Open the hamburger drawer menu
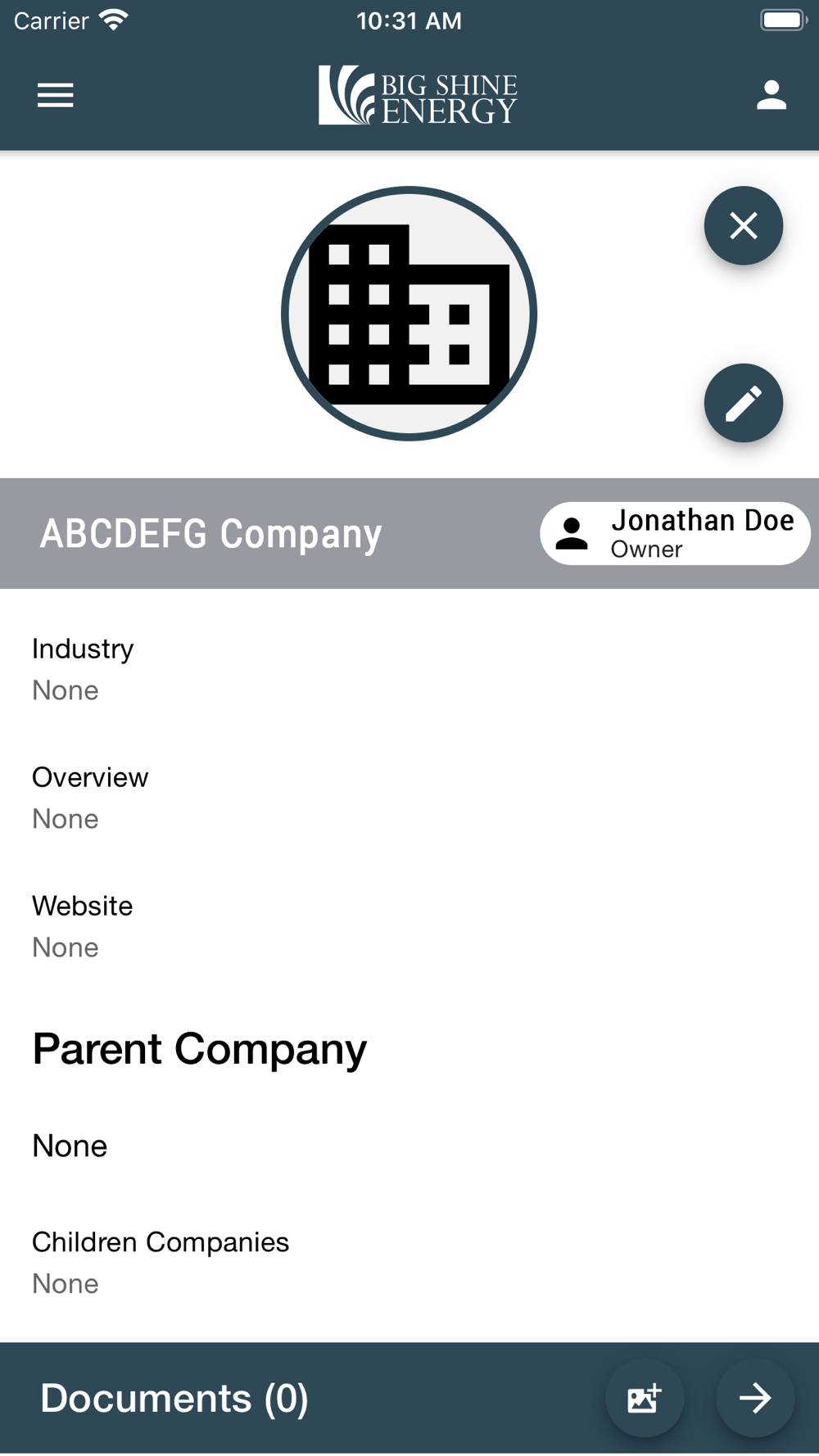This screenshot has width=819, height=1456. [56, 95]
